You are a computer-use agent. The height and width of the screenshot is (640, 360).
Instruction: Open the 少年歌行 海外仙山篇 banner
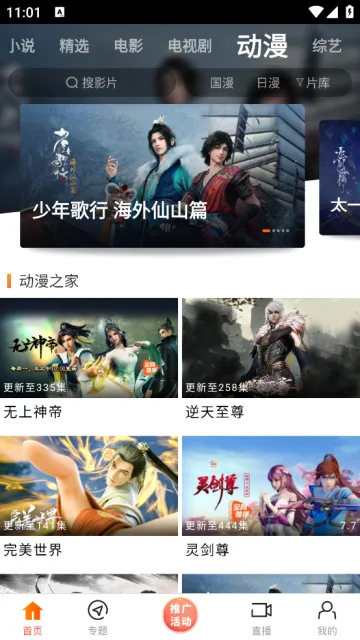(x=162, y=176)
